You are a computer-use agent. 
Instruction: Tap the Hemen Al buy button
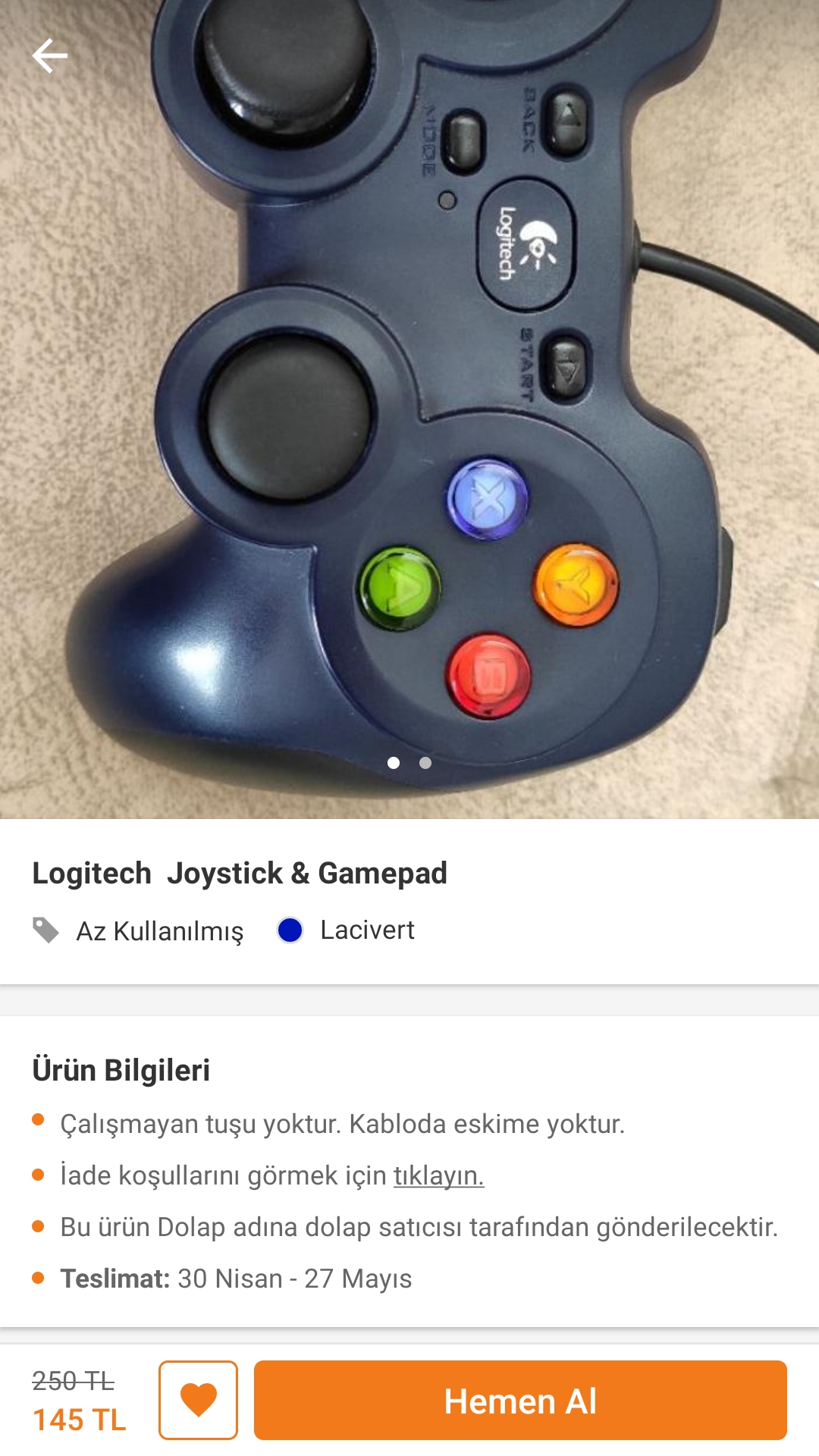[x=520, y=1400]
